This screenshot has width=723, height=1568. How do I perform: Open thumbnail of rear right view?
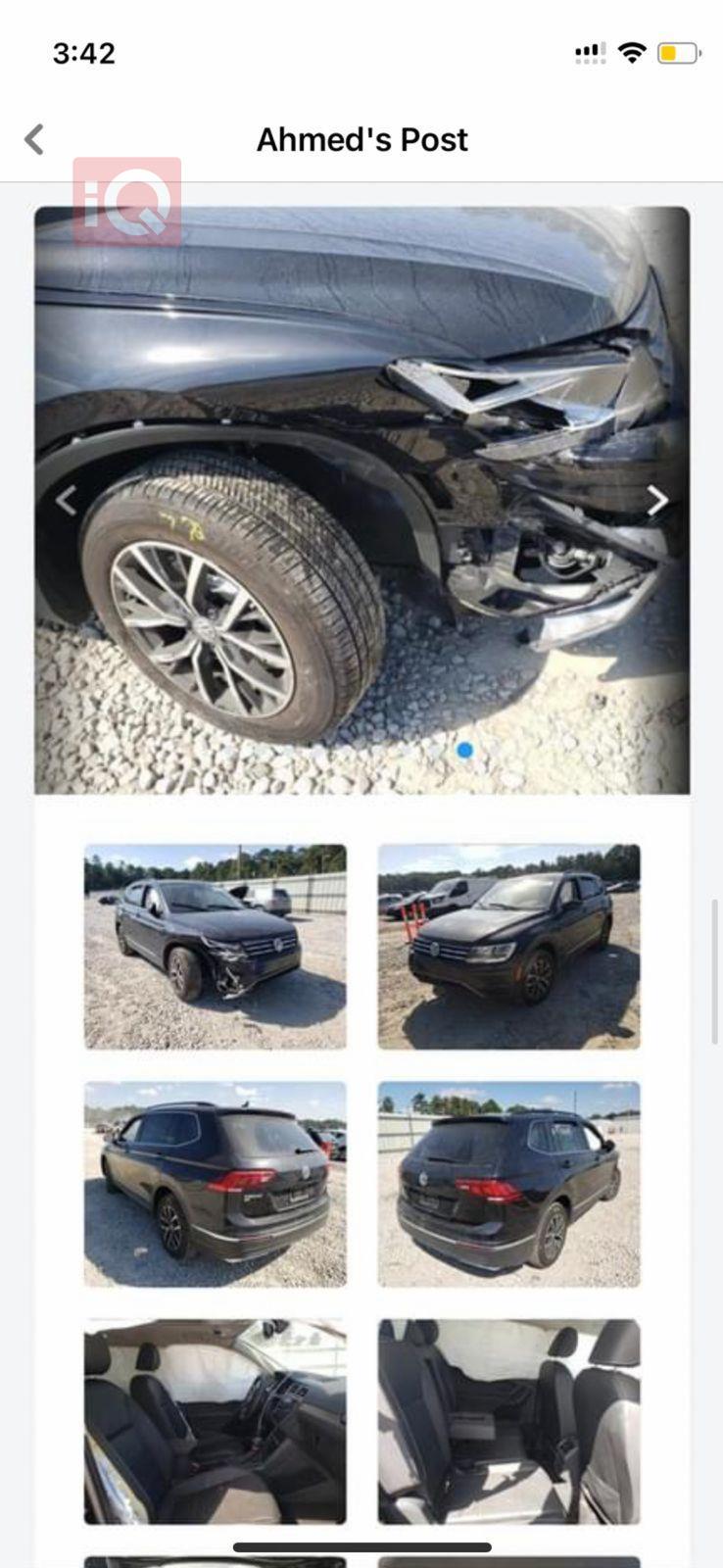(508, 1184)
